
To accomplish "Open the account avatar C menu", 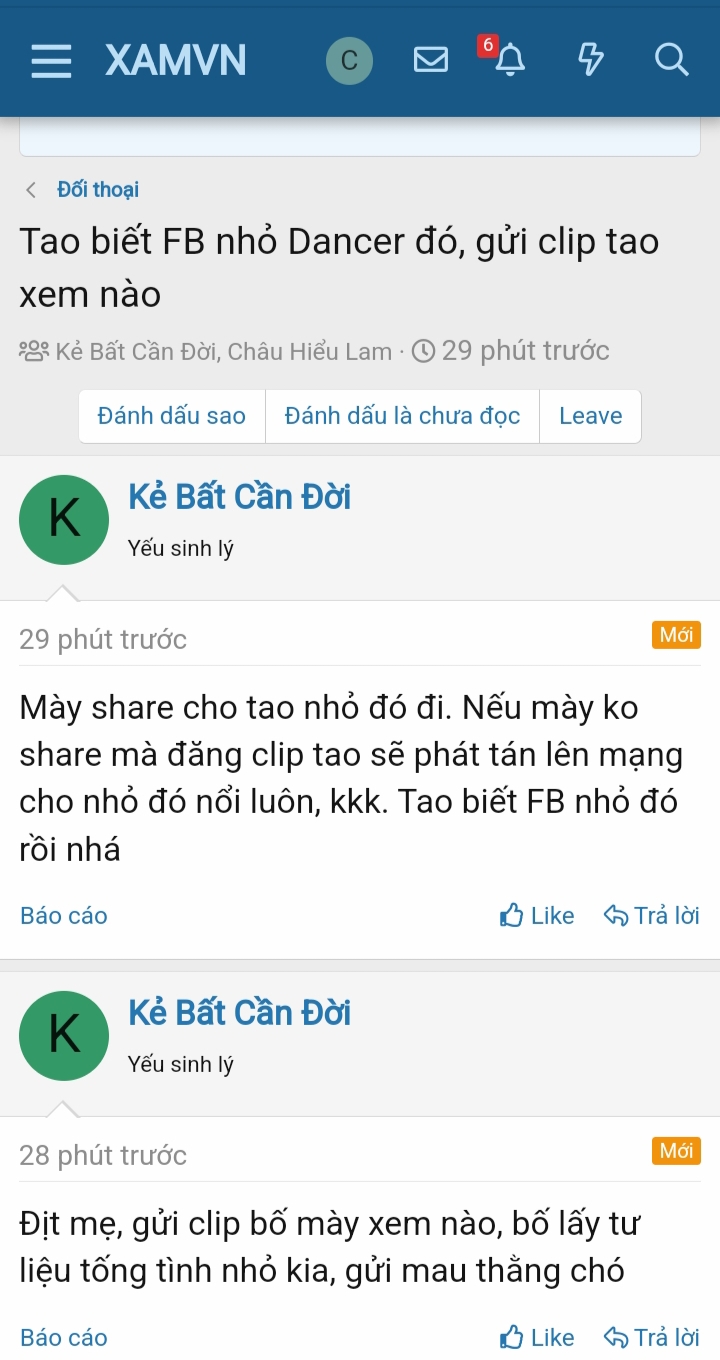I will point(349,61).
